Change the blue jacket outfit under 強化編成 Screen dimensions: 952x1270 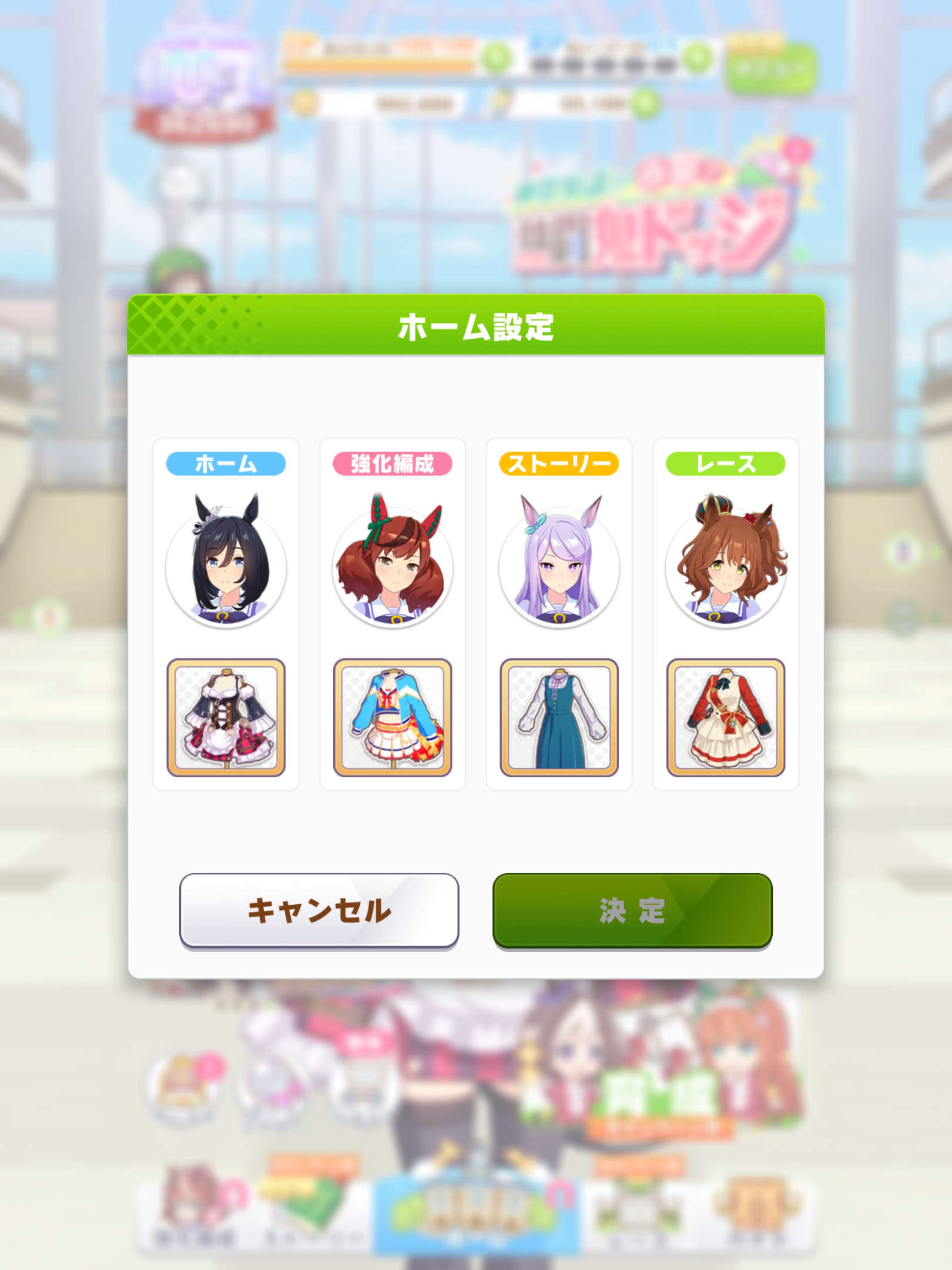(x=393, y=717)
